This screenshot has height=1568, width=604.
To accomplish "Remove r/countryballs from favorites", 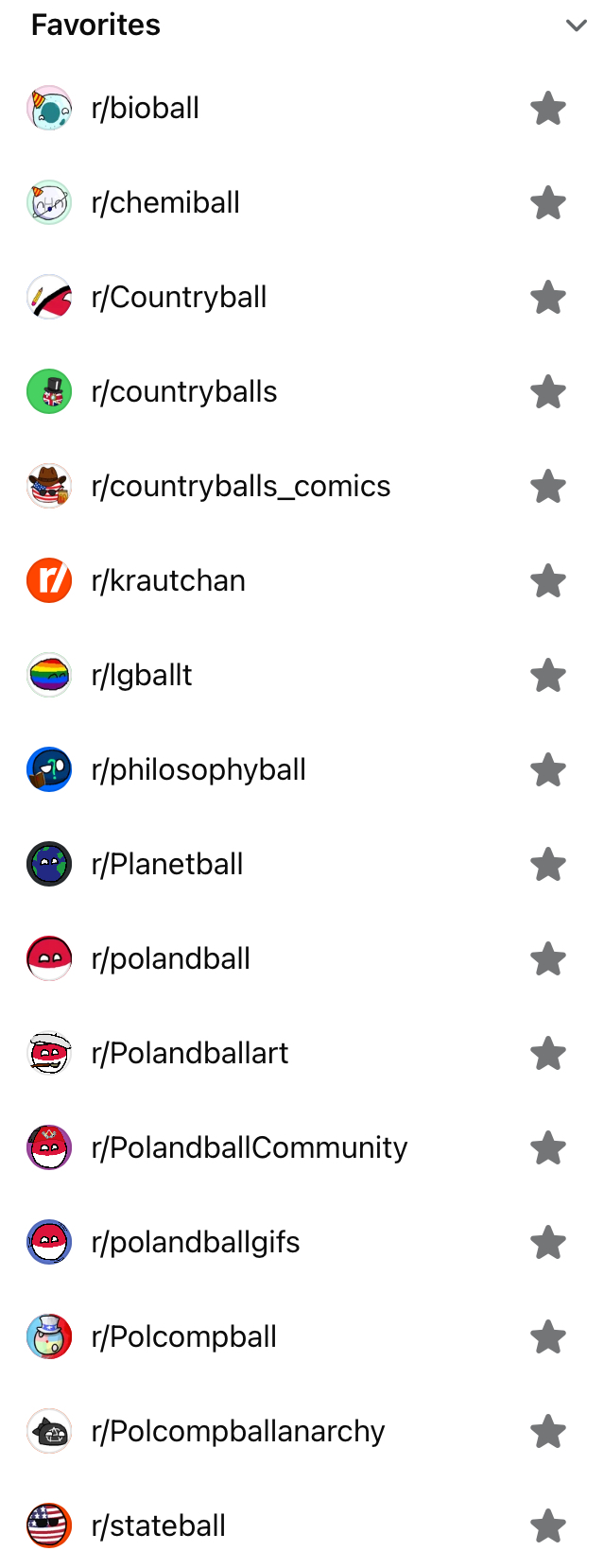I will pyautogui.click(x=548, y=392).
